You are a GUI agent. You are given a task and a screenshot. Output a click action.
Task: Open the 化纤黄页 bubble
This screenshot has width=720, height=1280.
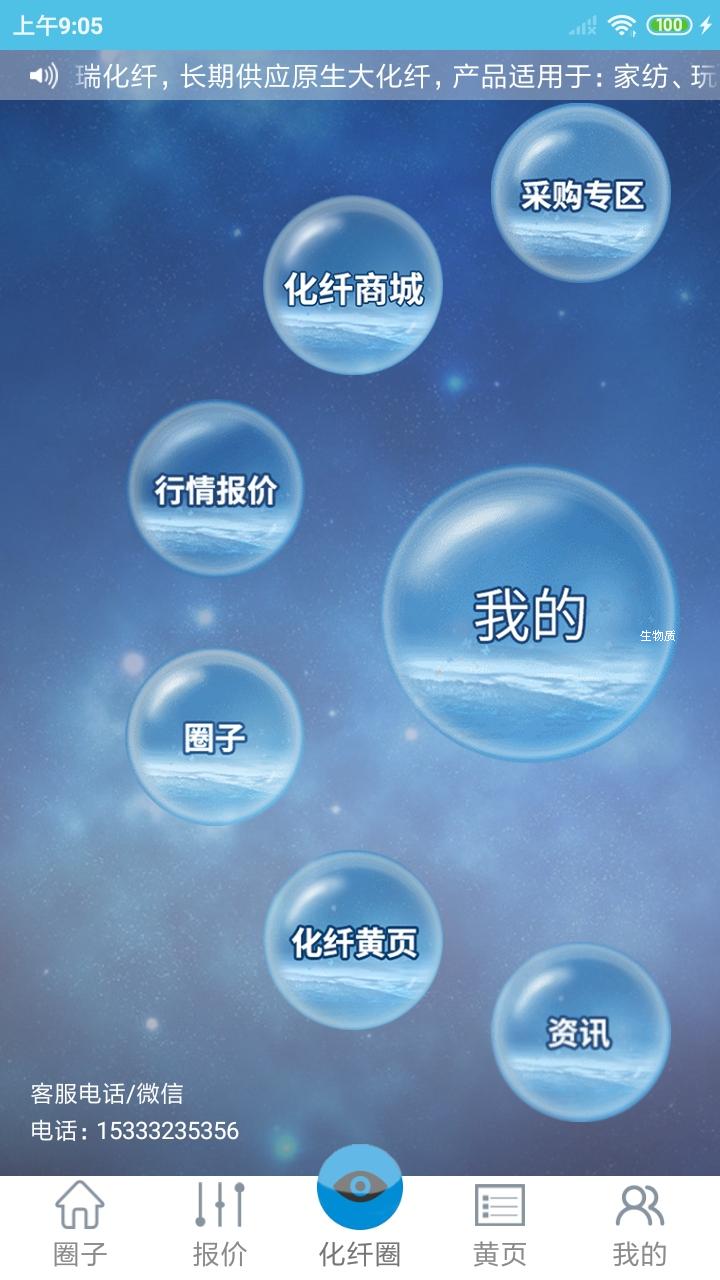click(353, 940)
